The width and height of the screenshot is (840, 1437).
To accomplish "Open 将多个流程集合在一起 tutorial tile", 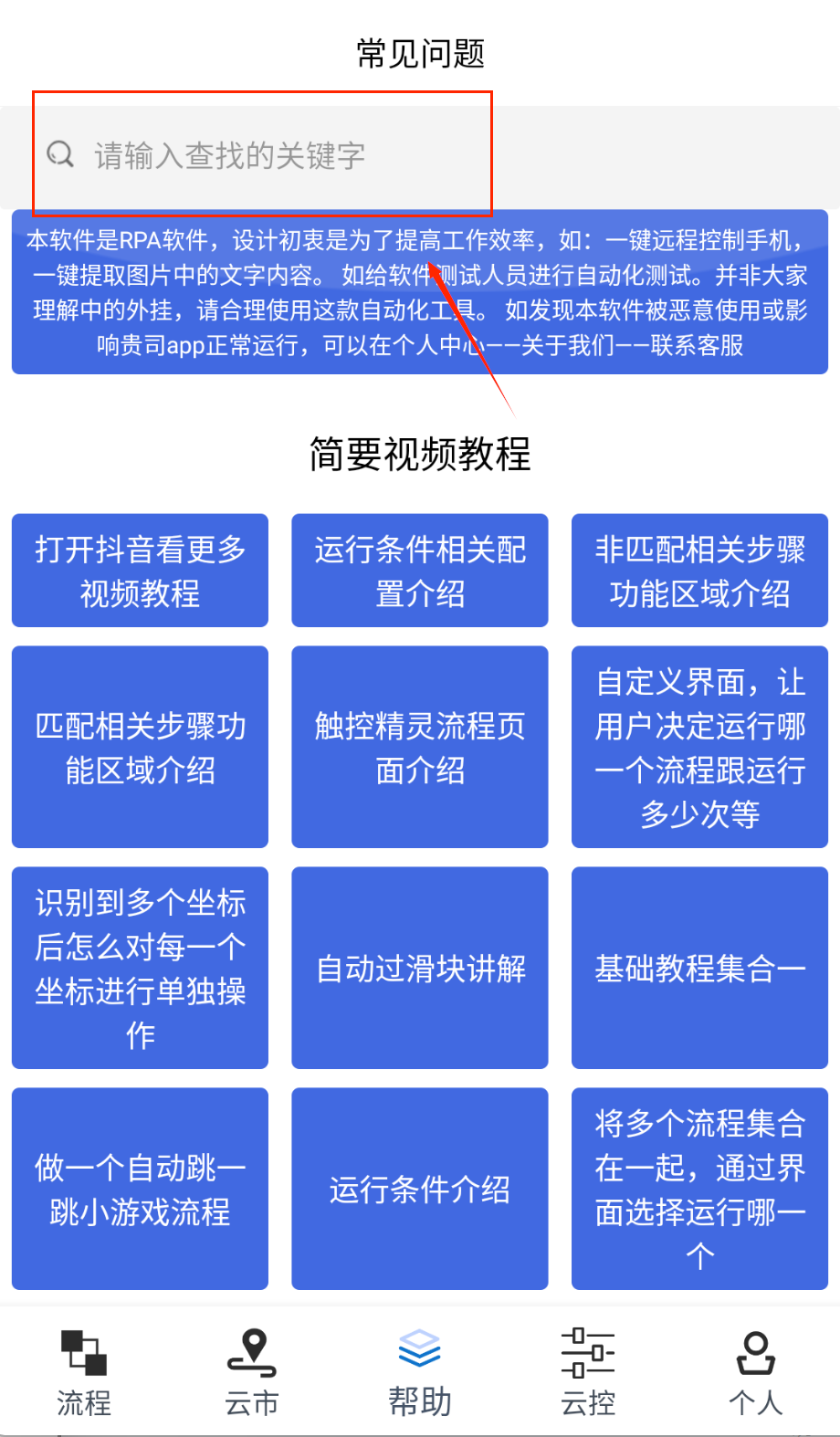I will pos(699,1189).
